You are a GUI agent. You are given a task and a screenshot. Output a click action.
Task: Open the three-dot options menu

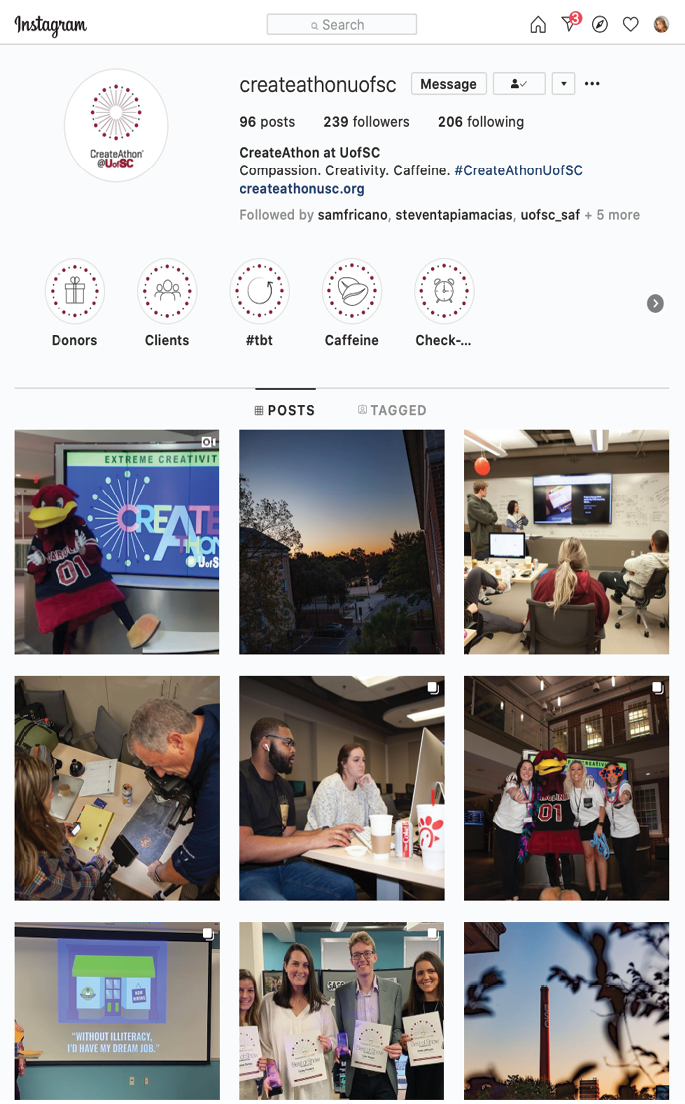pos(592,84)
